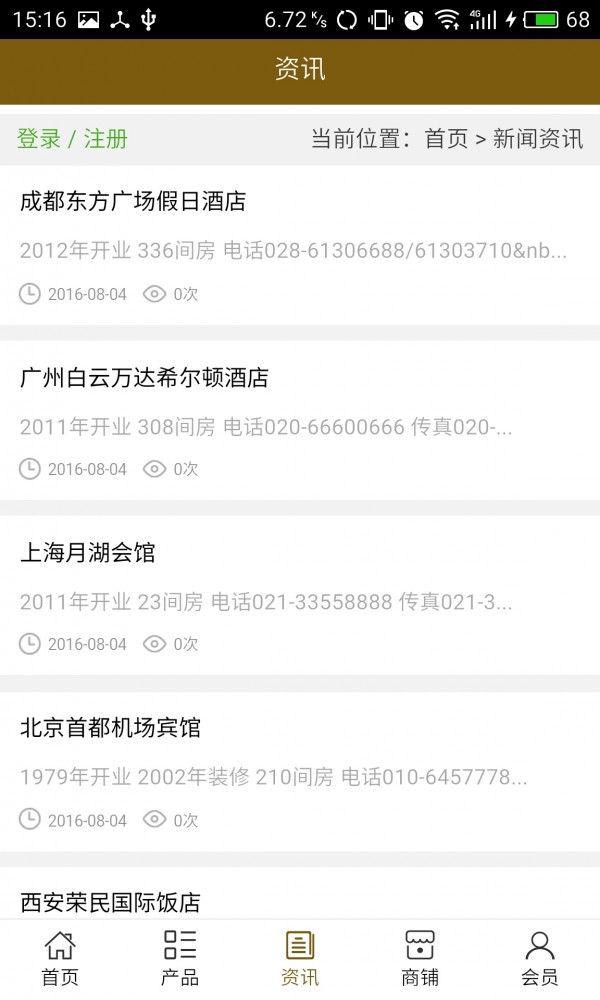Switch to the 首页 tab
The image size is (600, 1000).
click(x=60, y=959)
